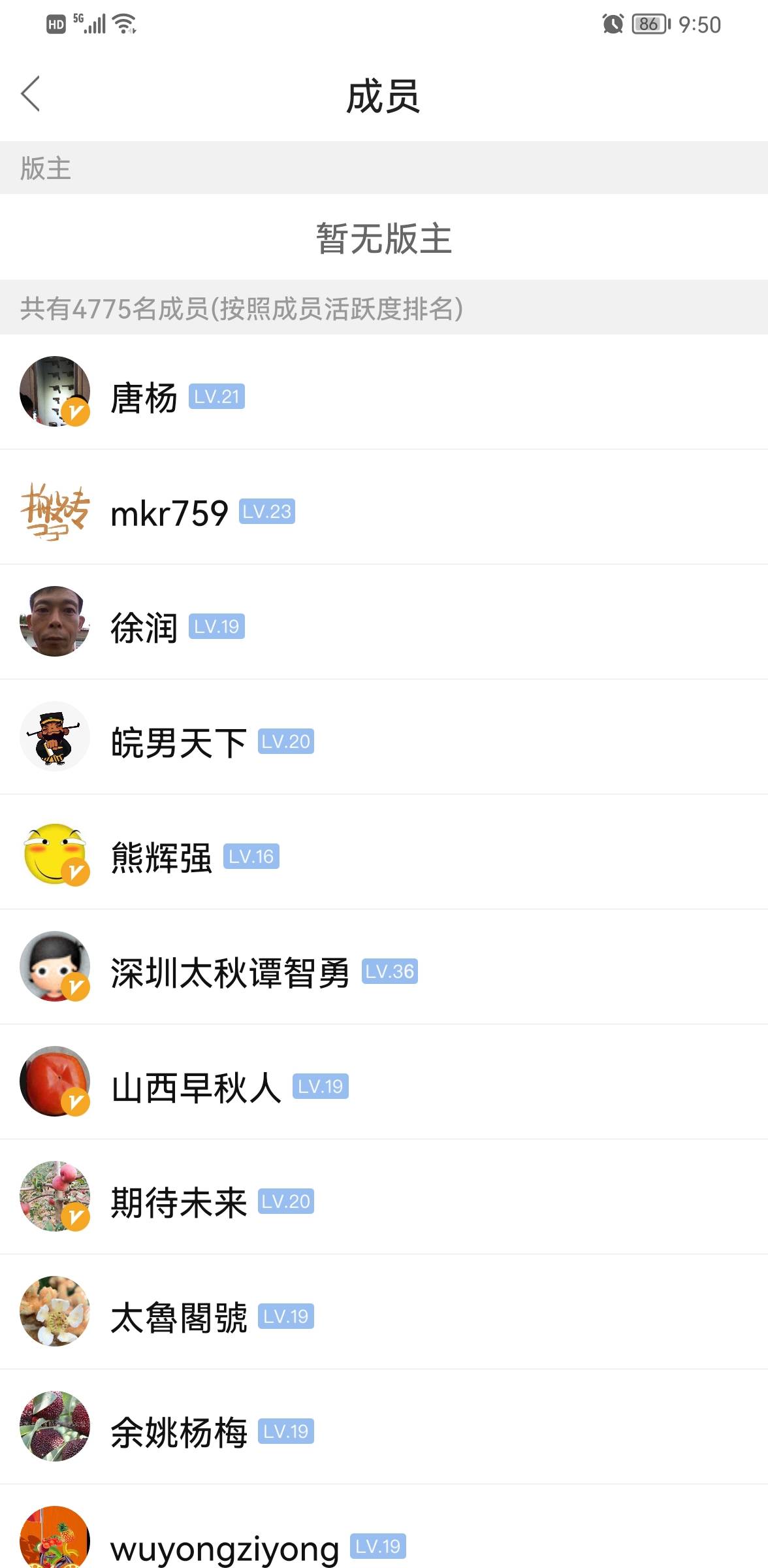Go back from the 成员 page

pos(31,95)
